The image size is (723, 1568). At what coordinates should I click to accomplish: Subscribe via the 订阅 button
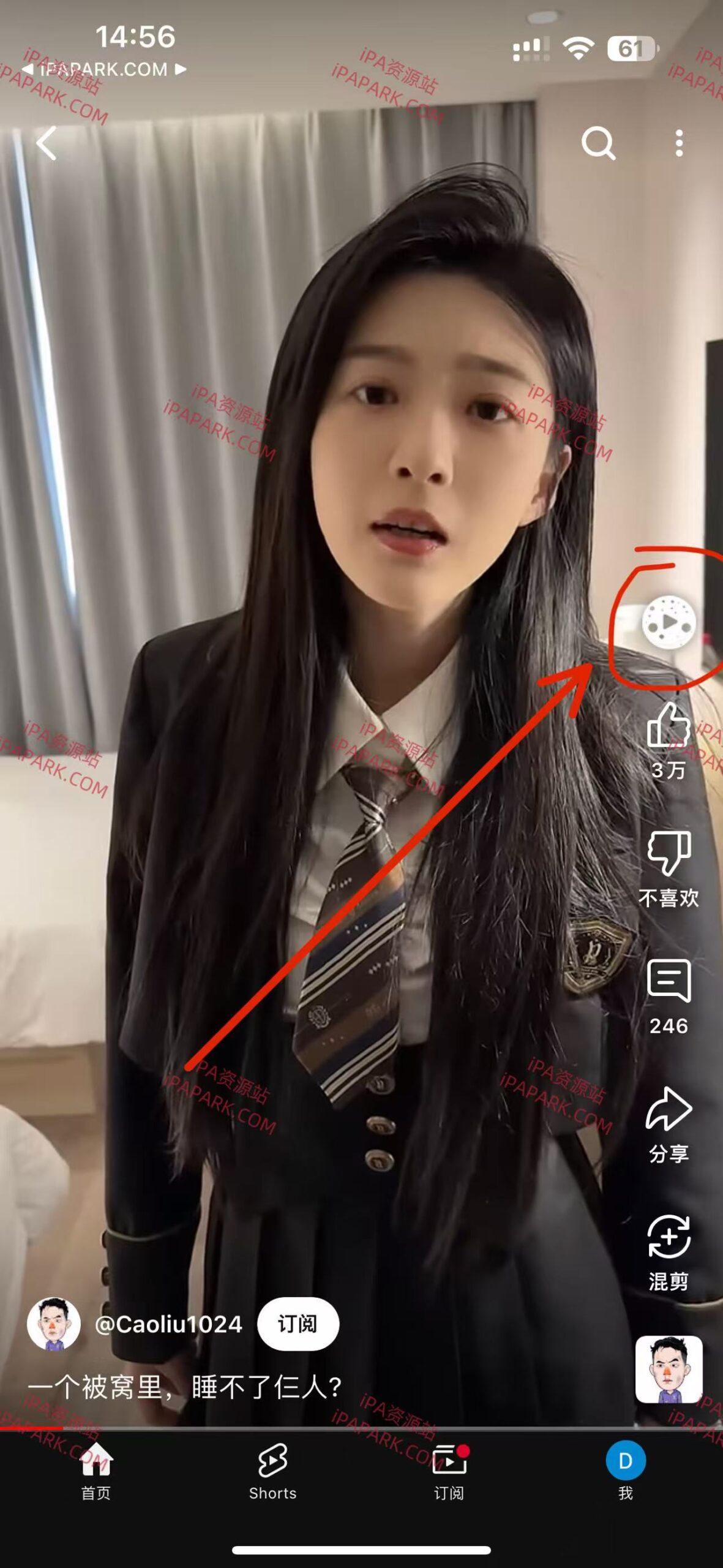click(298, 1324)
